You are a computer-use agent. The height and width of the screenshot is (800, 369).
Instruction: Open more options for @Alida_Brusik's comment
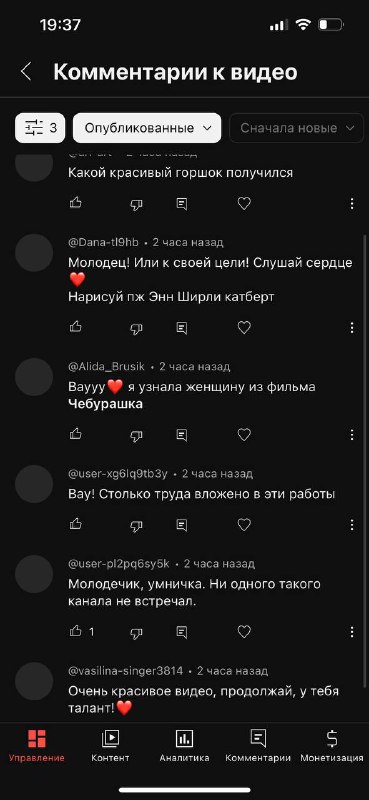[x=352, y=435]
